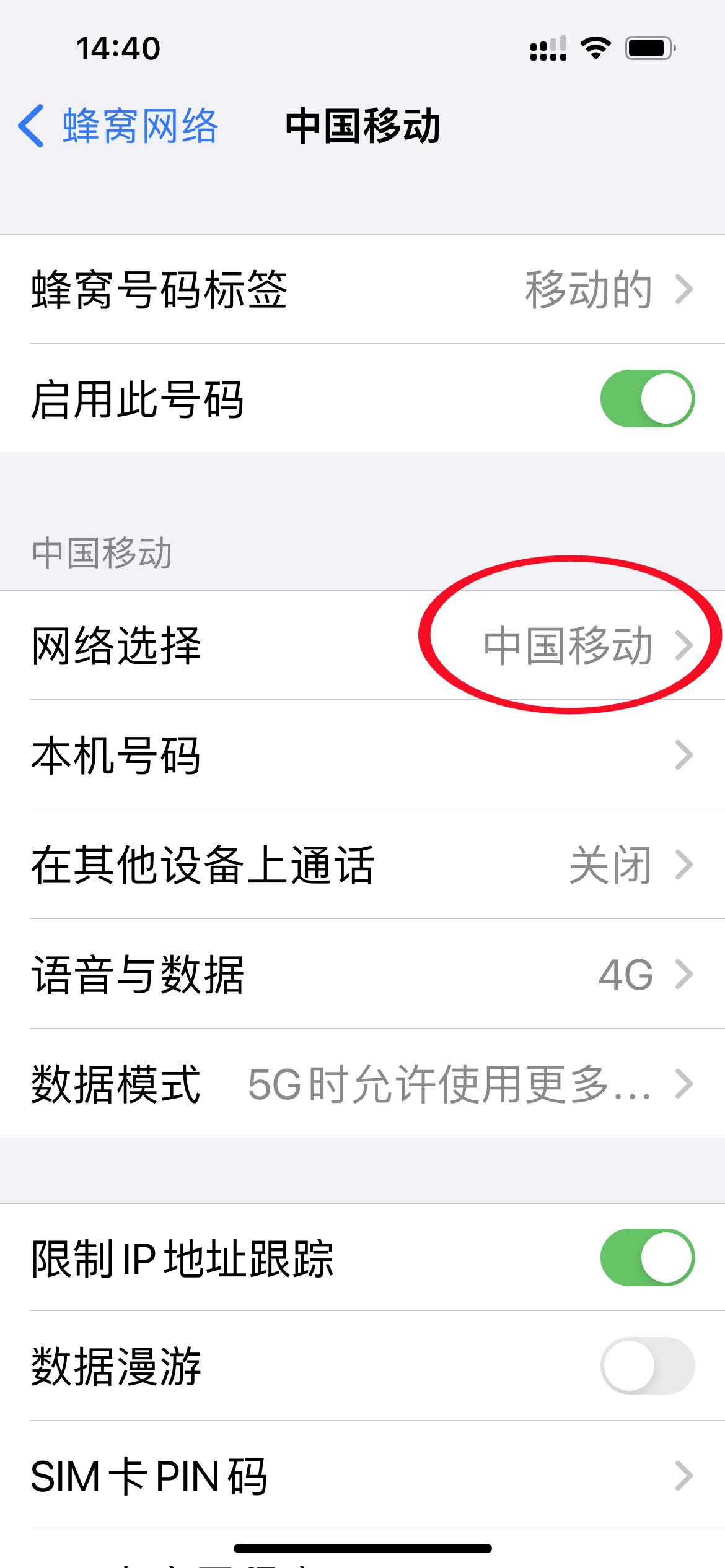The height and width of the screenshot is (1568, 725).
Task: View 本机号码
Action: point(362,755)
